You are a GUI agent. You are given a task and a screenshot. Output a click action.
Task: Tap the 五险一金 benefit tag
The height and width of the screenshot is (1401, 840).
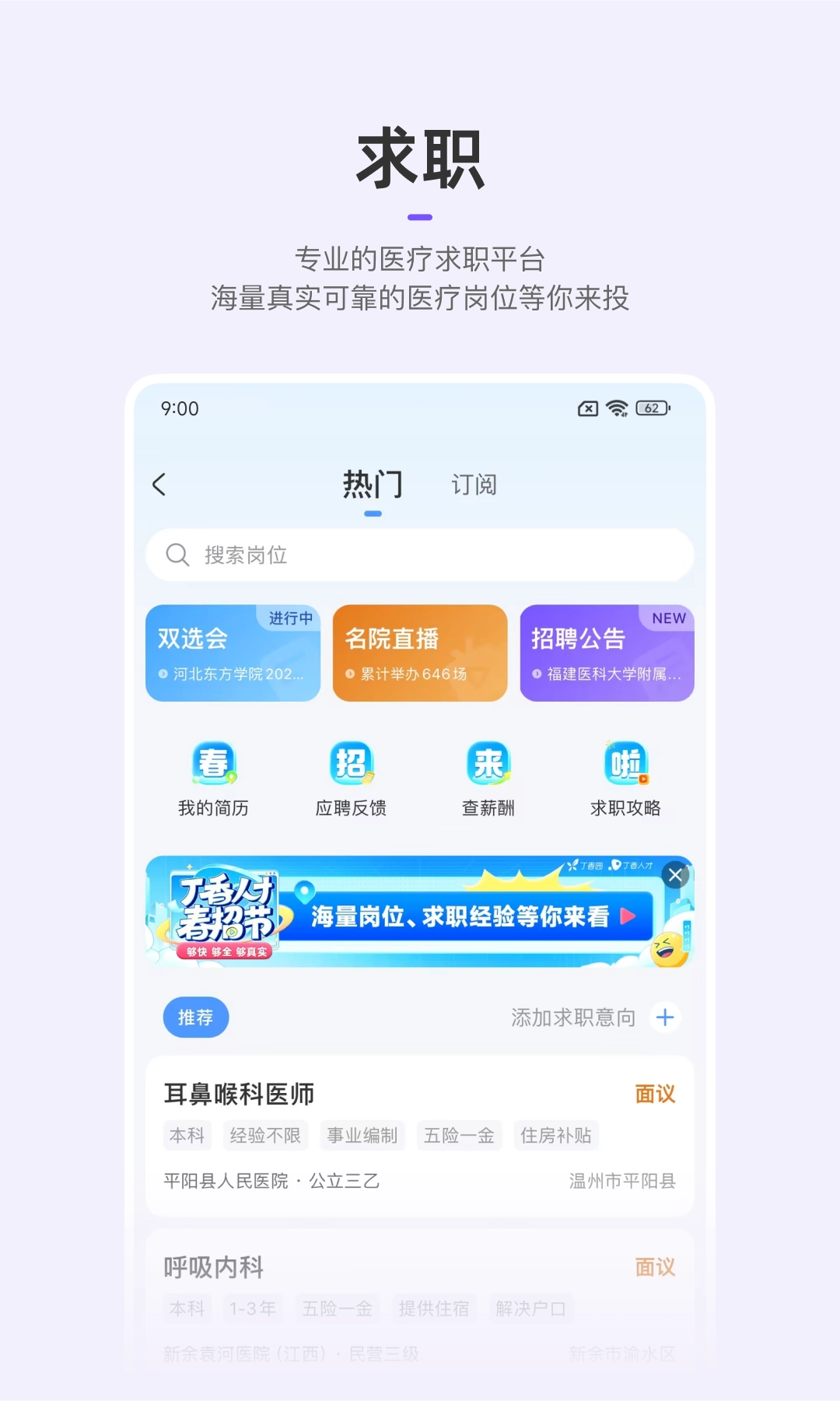(x=459, y=1136)
